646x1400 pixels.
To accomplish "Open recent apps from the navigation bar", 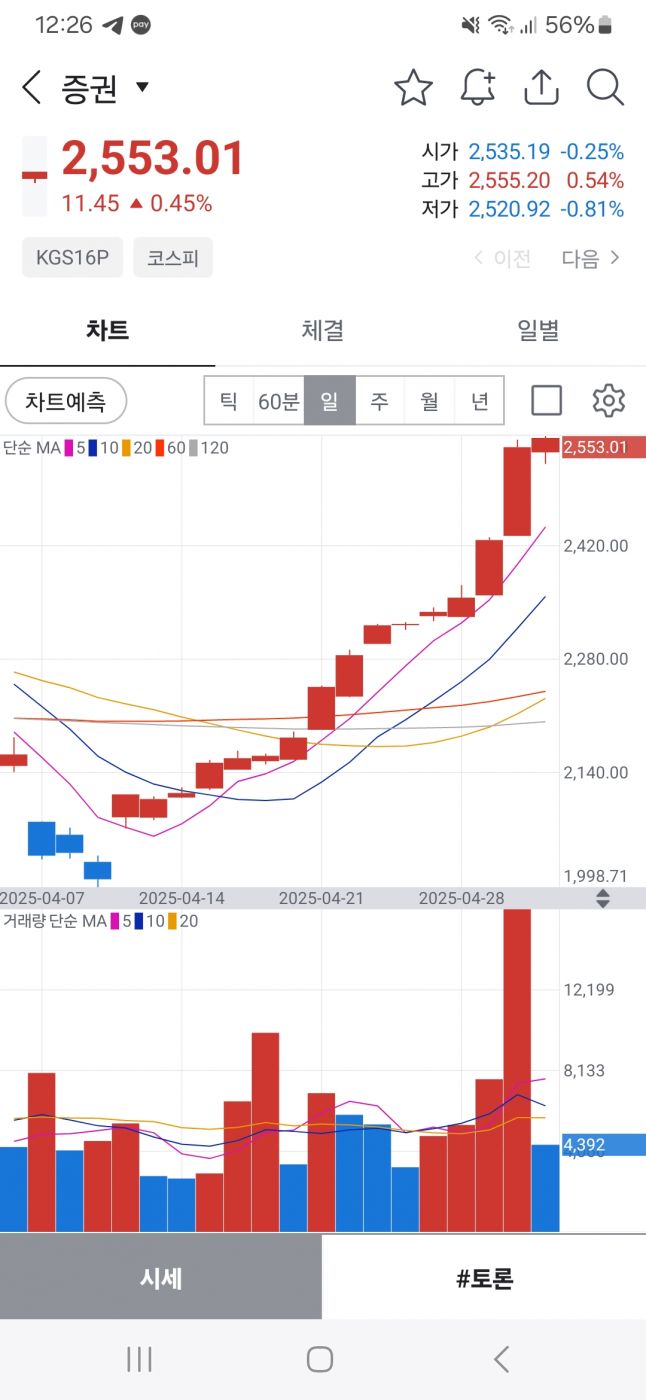I will pyautogui.click(x=139, y=1359).
